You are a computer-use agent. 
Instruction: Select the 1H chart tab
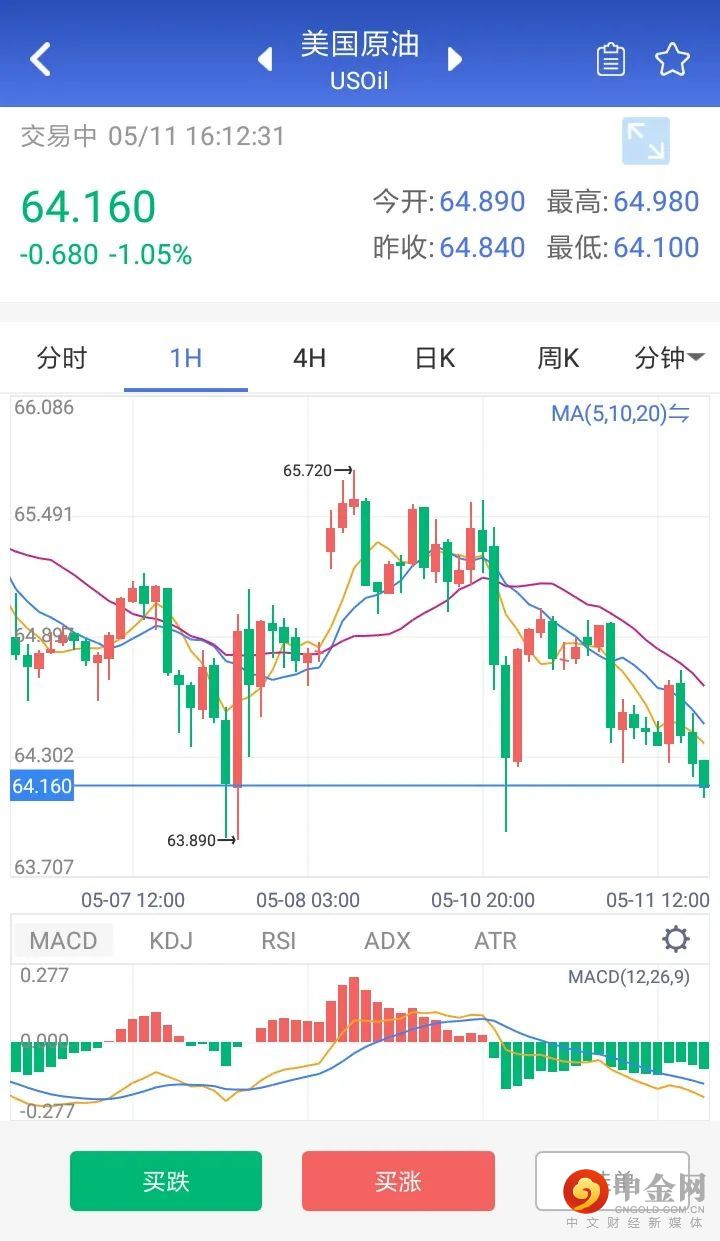click(x=186, y=358)
